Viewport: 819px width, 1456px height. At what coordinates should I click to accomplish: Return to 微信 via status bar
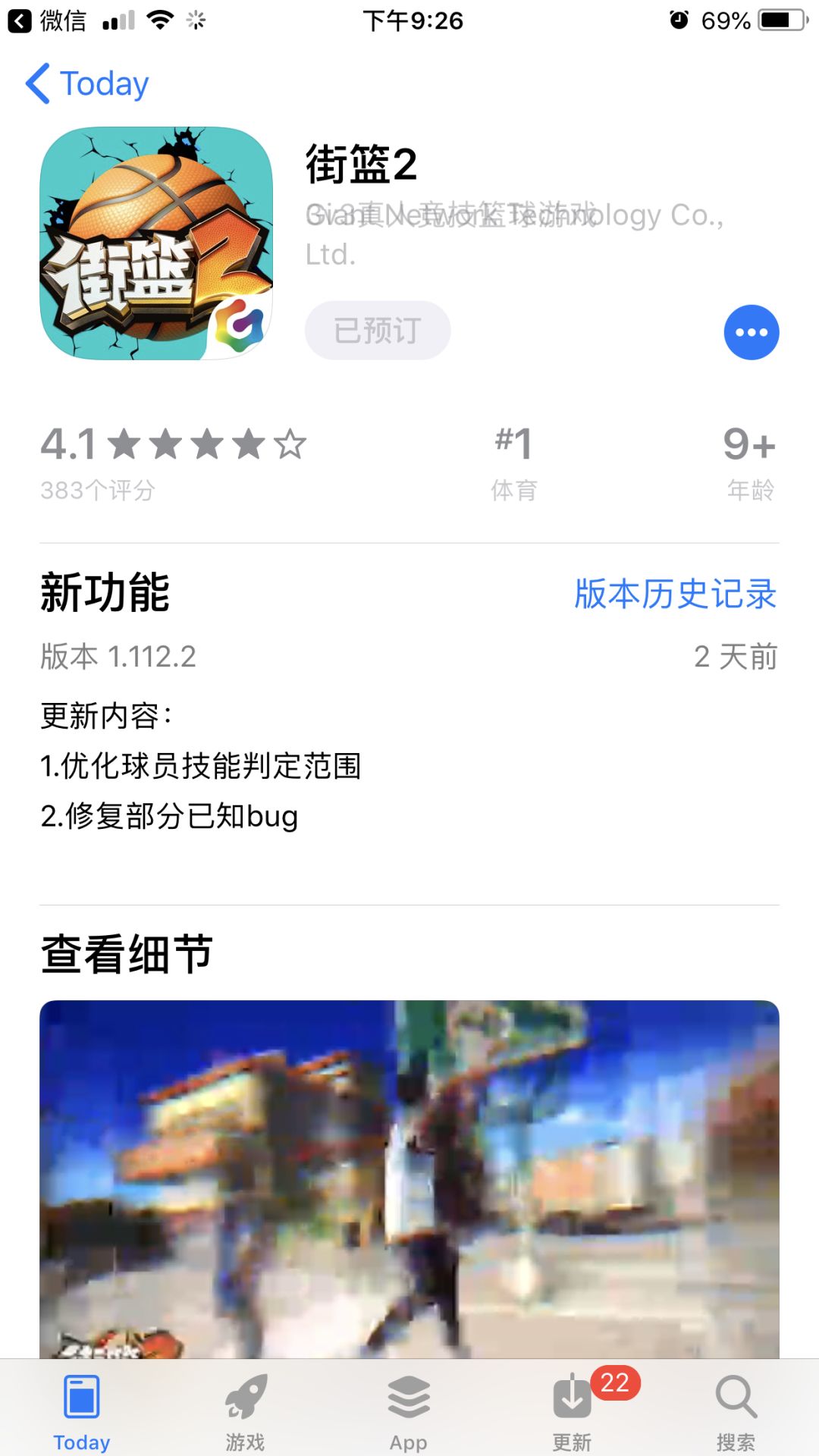pos(47,20)
